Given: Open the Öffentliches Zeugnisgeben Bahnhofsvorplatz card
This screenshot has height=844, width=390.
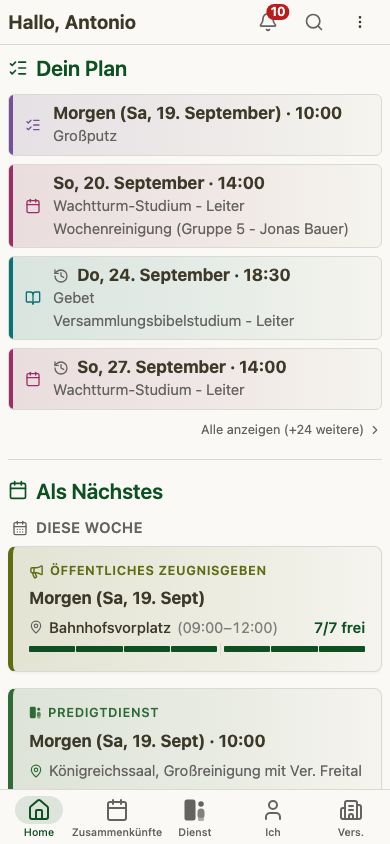Looking at the screenshot, I should (x=195, y=609).
